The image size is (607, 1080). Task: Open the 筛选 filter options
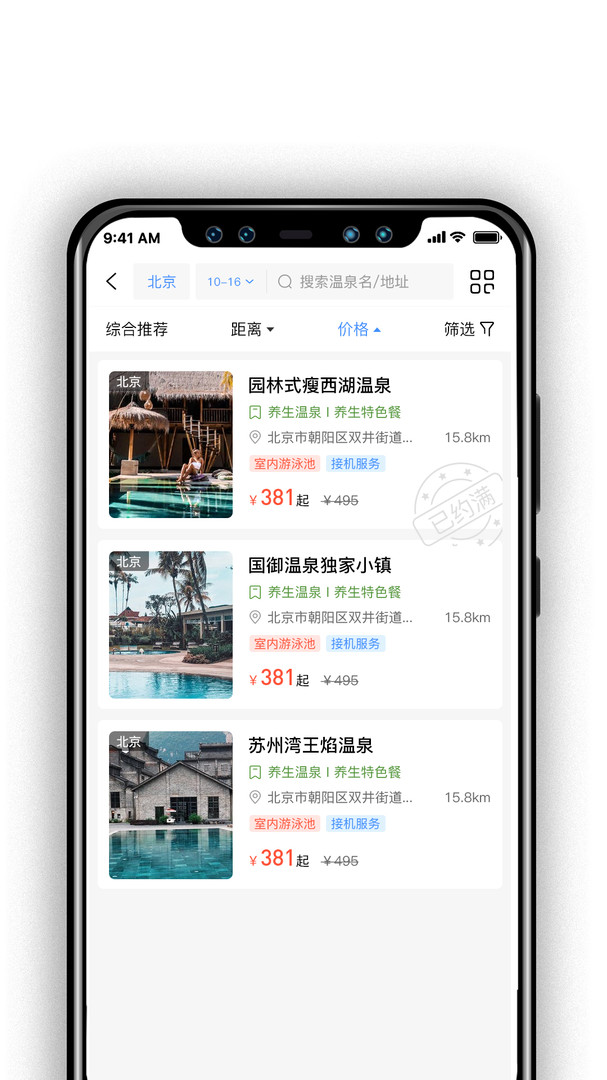coord(469,329)
